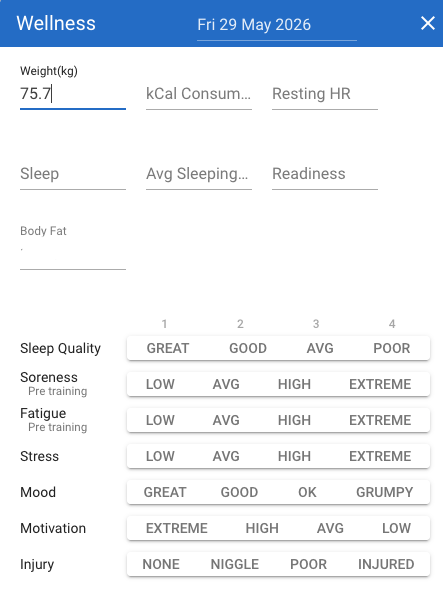Screen dimensions: 443x595
Task: Close the Wellness dialog
Action: coord(427,24)
